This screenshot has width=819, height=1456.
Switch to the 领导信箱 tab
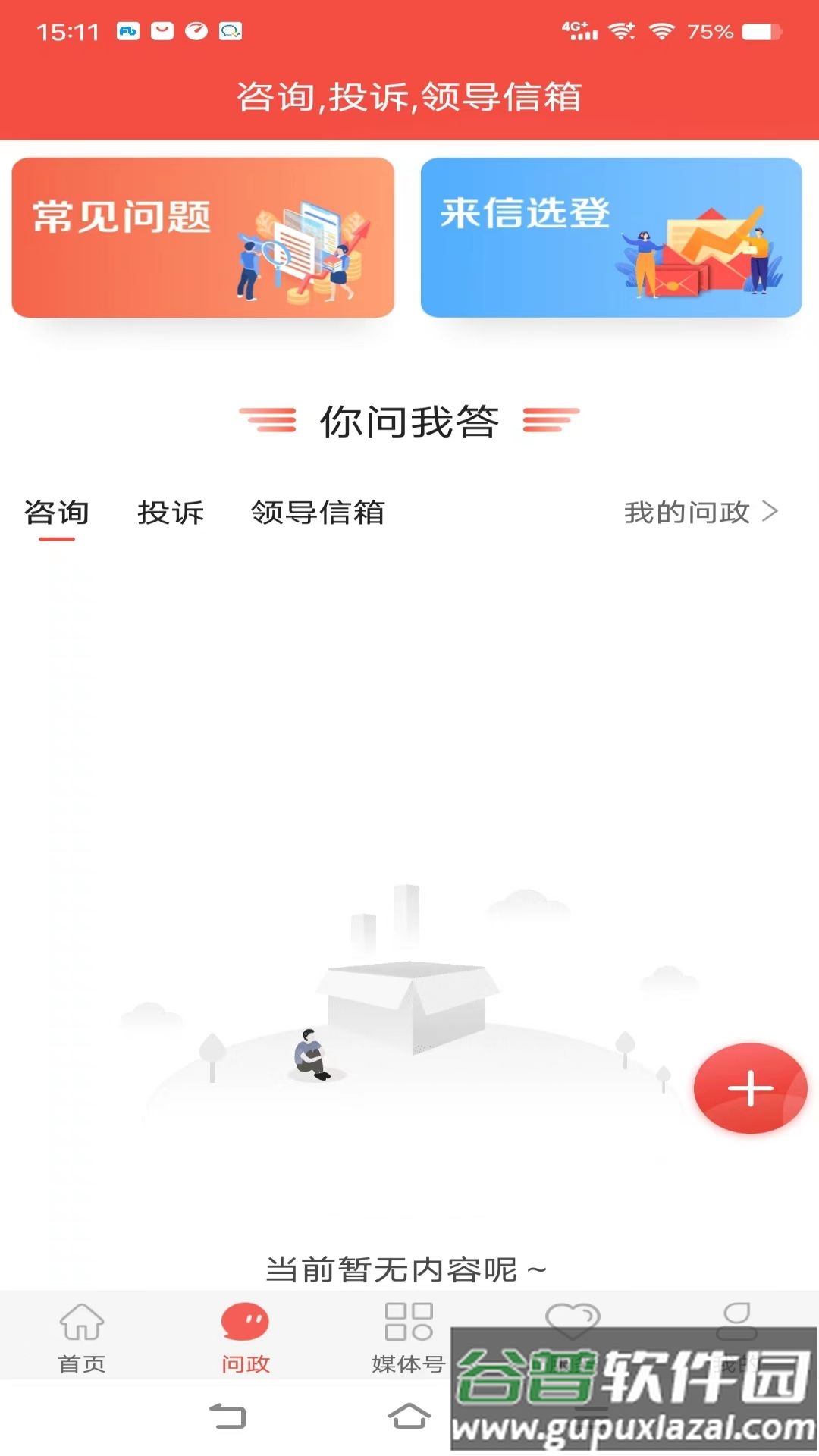click(317, 512)
